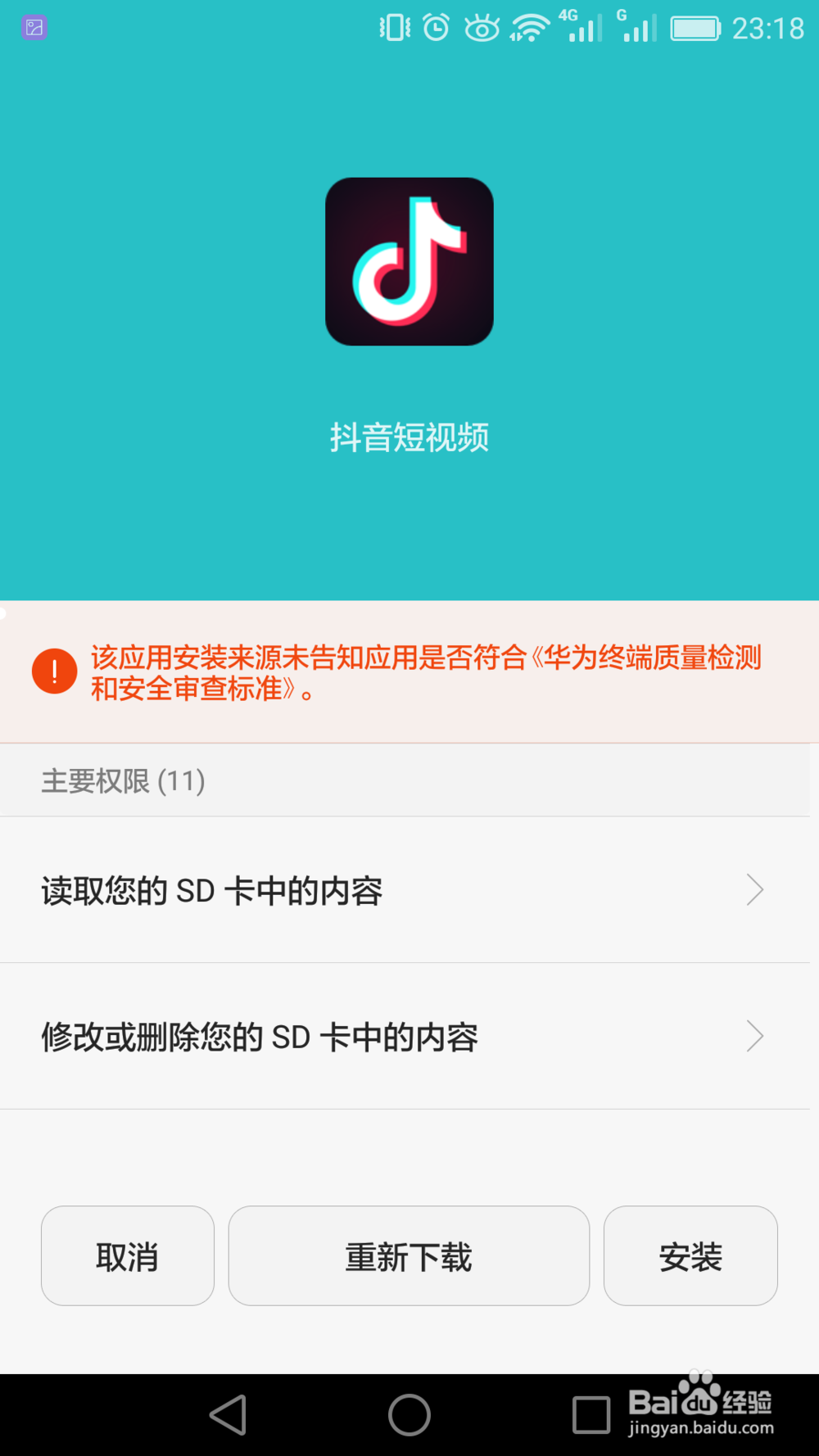Screen dimensions: 819x1456
Task: Expand the 修改或删除您的 SD 卡中的内容 permission details
Action: [x=409, y=1037]
